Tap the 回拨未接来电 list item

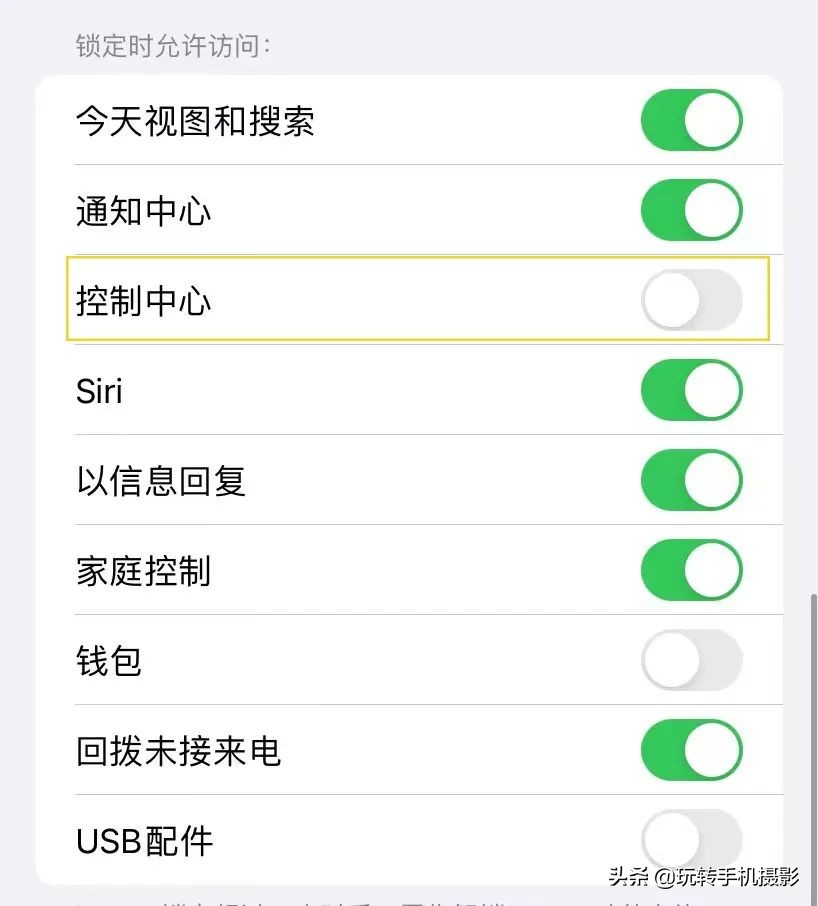pyautogui.click(x=178, y=750)
